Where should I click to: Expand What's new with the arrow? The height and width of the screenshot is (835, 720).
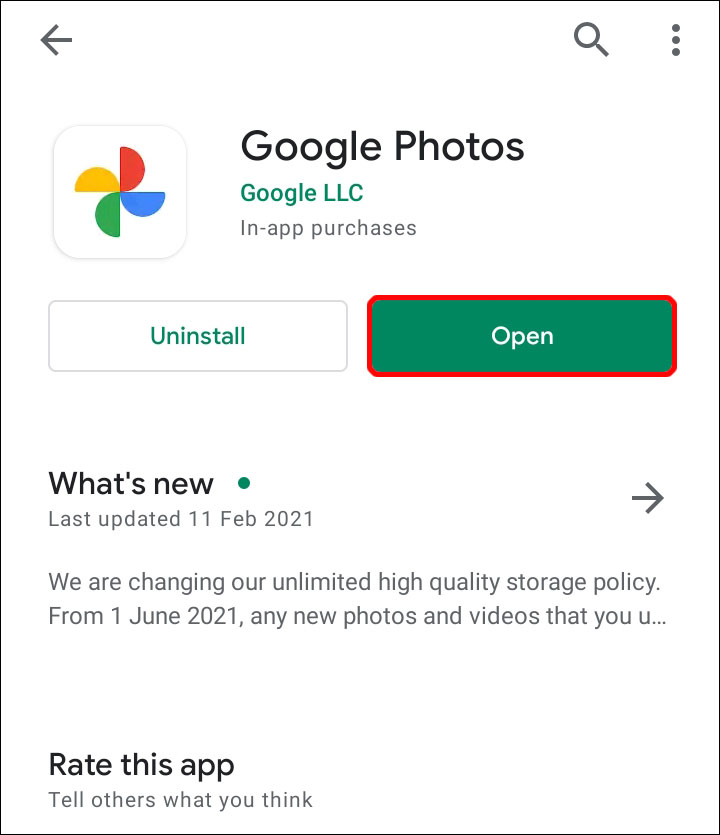tap(648, 497)
